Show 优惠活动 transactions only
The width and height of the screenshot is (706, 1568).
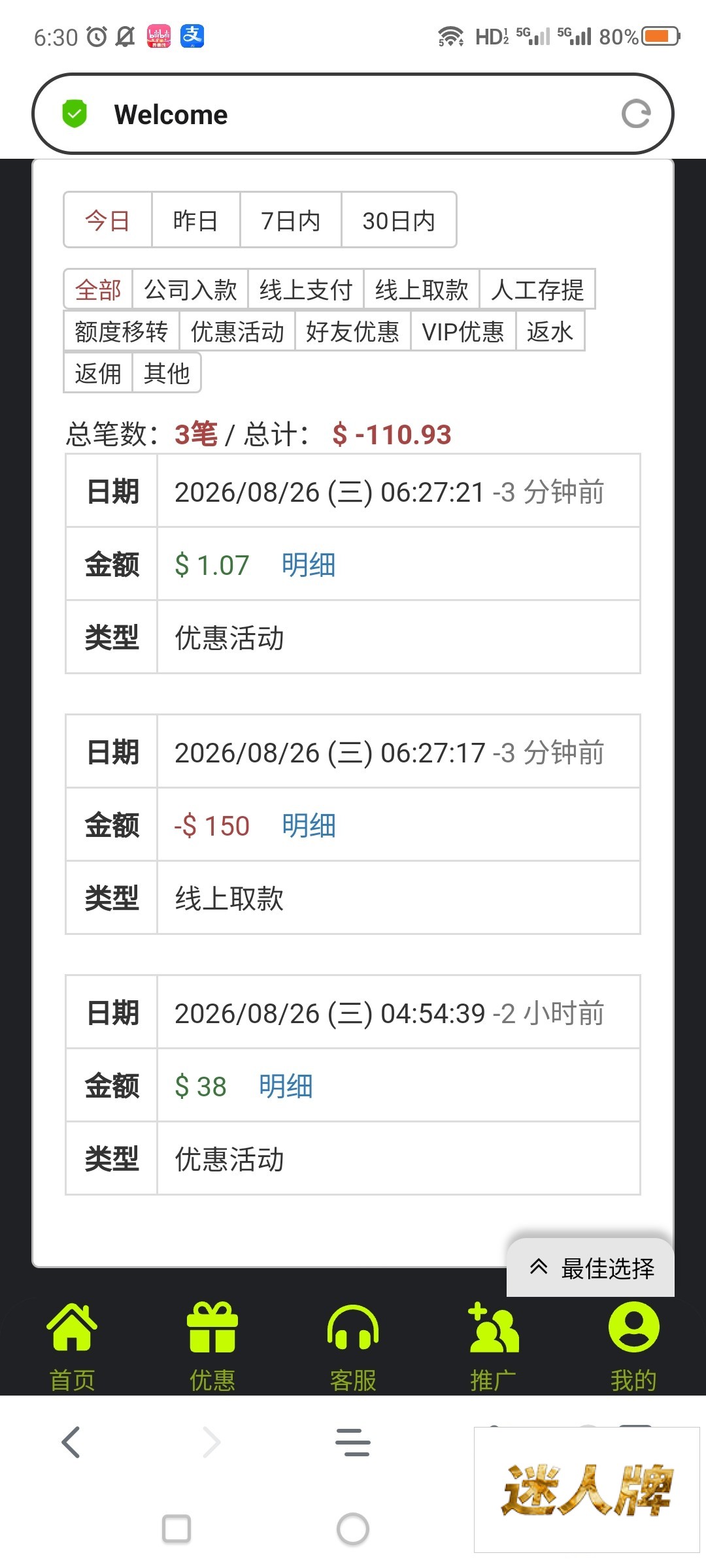237,331
